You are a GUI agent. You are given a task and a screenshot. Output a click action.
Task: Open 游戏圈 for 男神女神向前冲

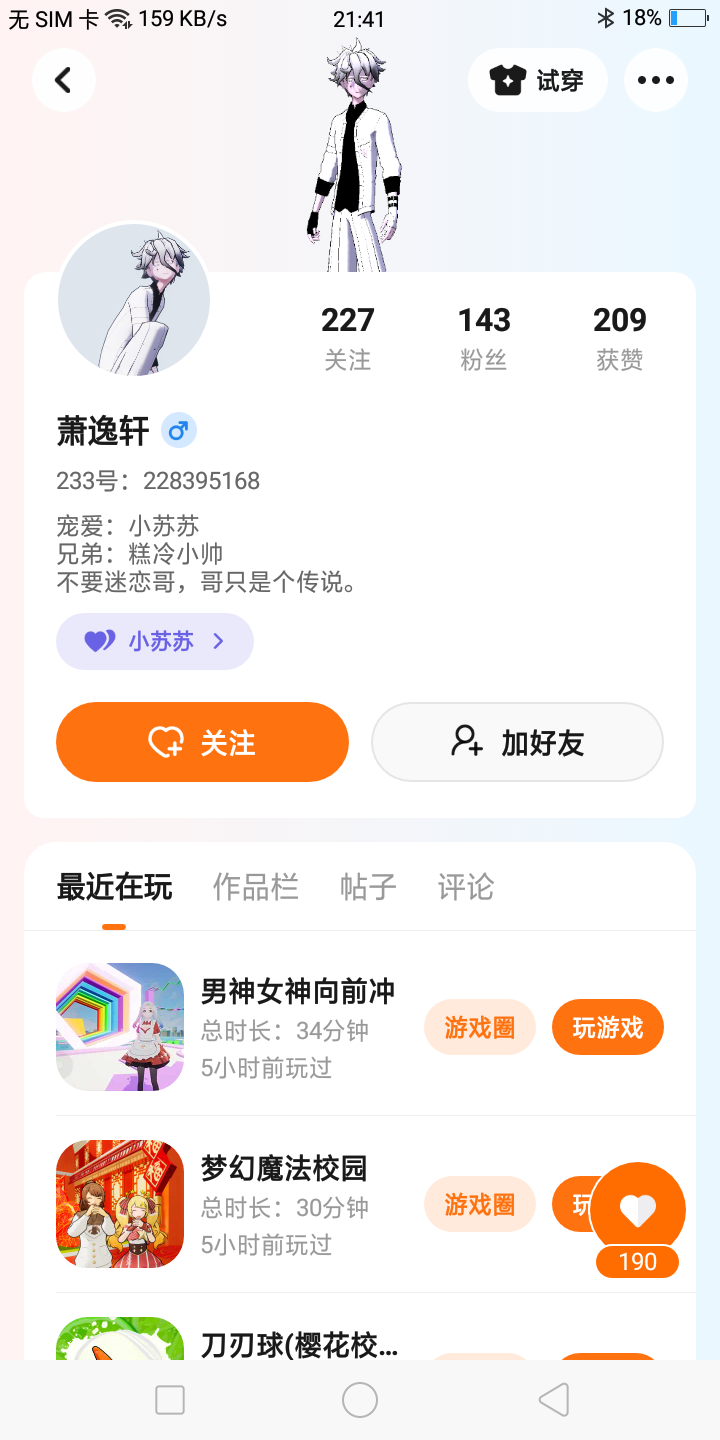click(479, 1027)
